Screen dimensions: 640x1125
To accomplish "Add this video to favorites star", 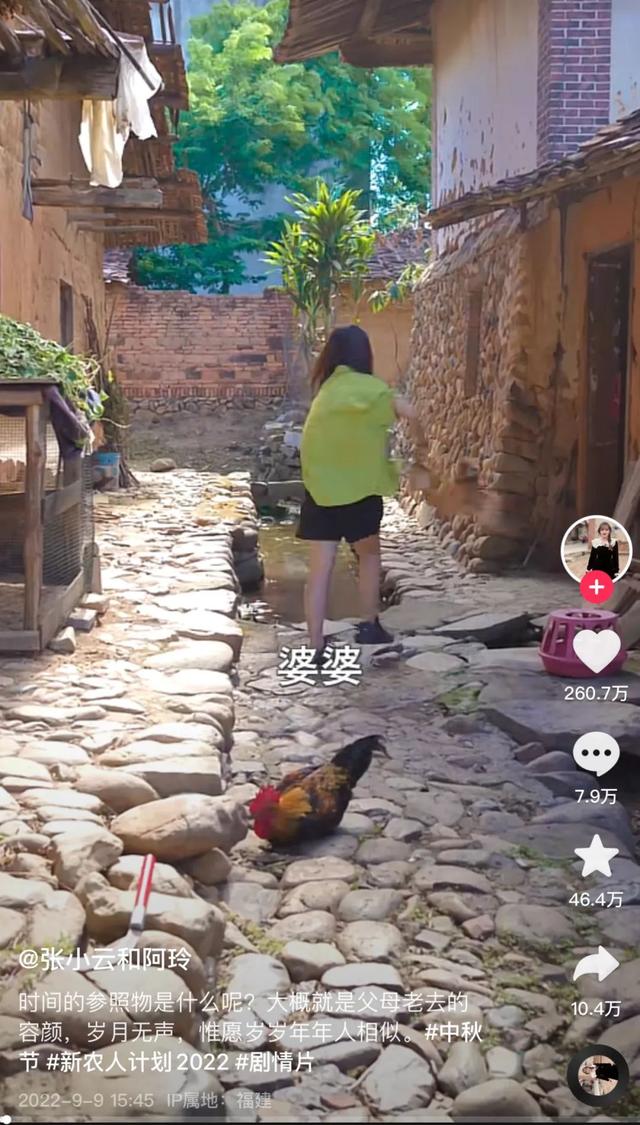I will [596, 856].
